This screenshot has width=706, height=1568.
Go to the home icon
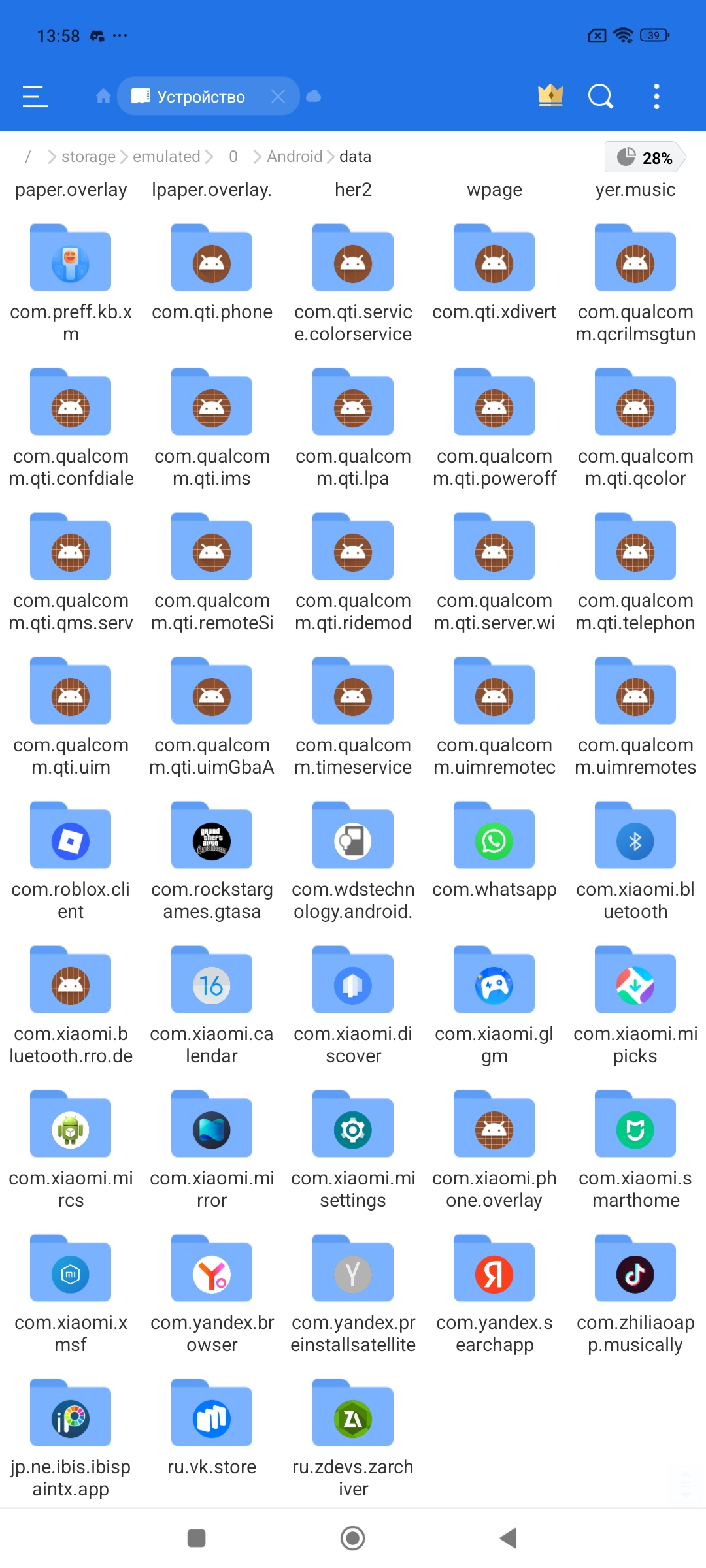103,97
